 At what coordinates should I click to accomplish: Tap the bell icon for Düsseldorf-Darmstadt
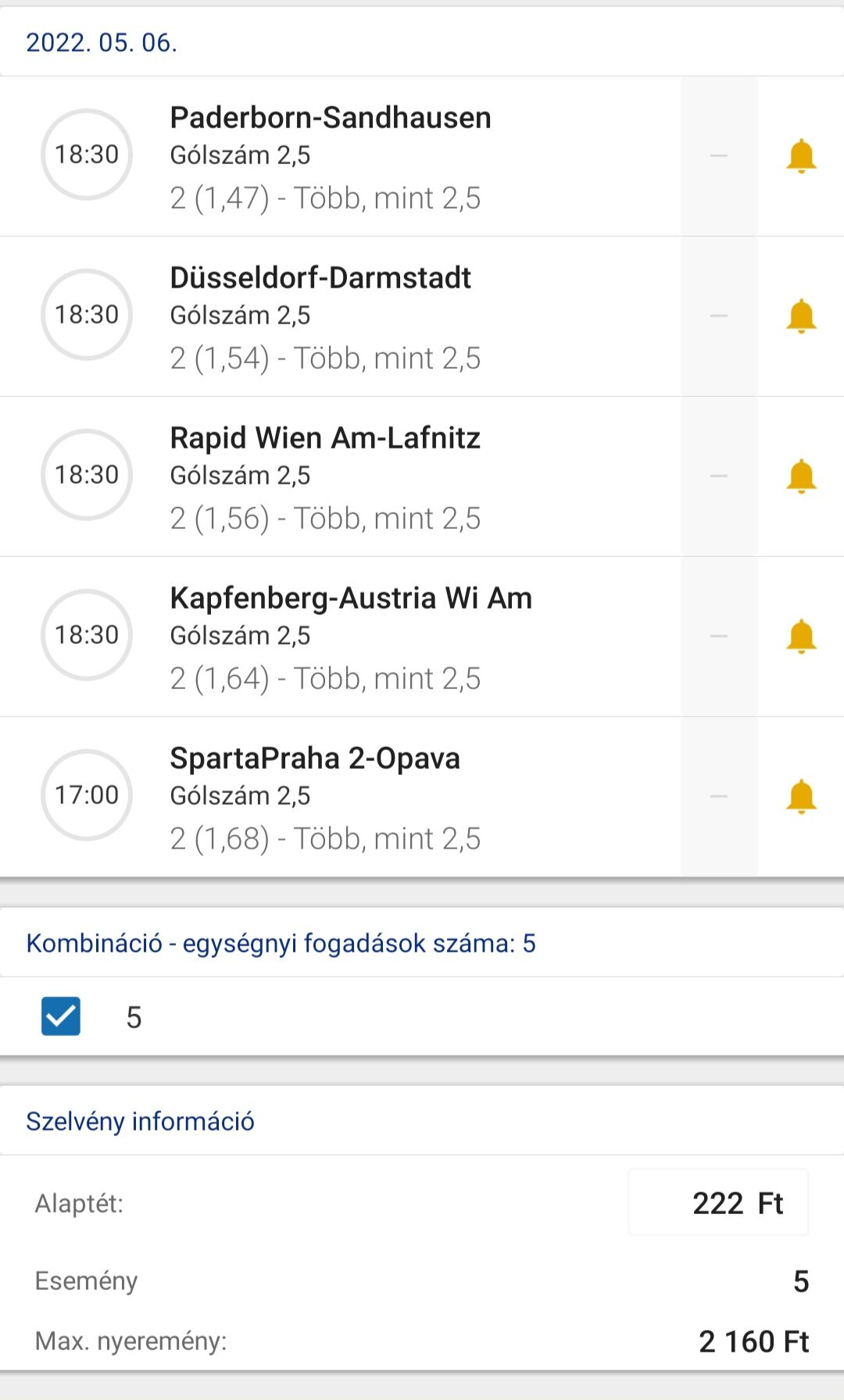coord(801,316)
